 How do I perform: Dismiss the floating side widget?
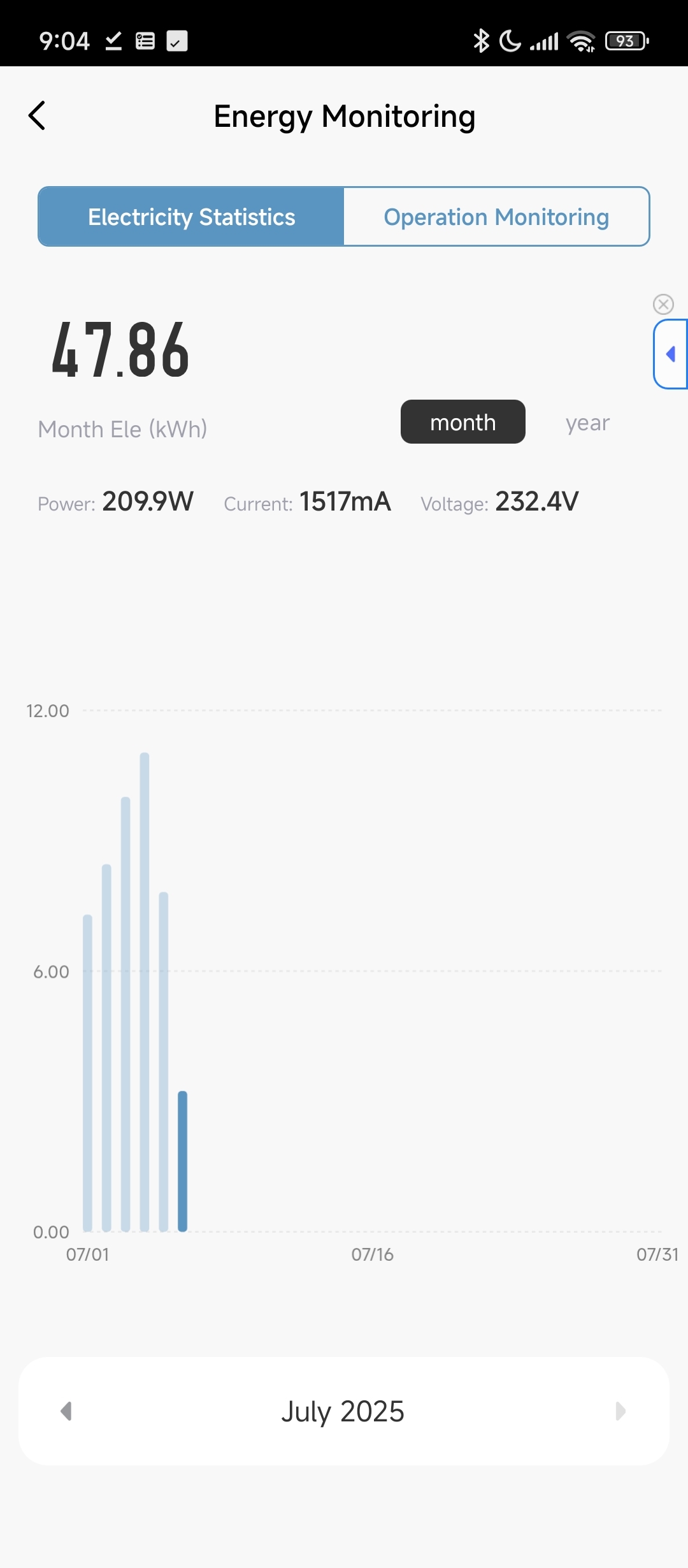(663, 304)
